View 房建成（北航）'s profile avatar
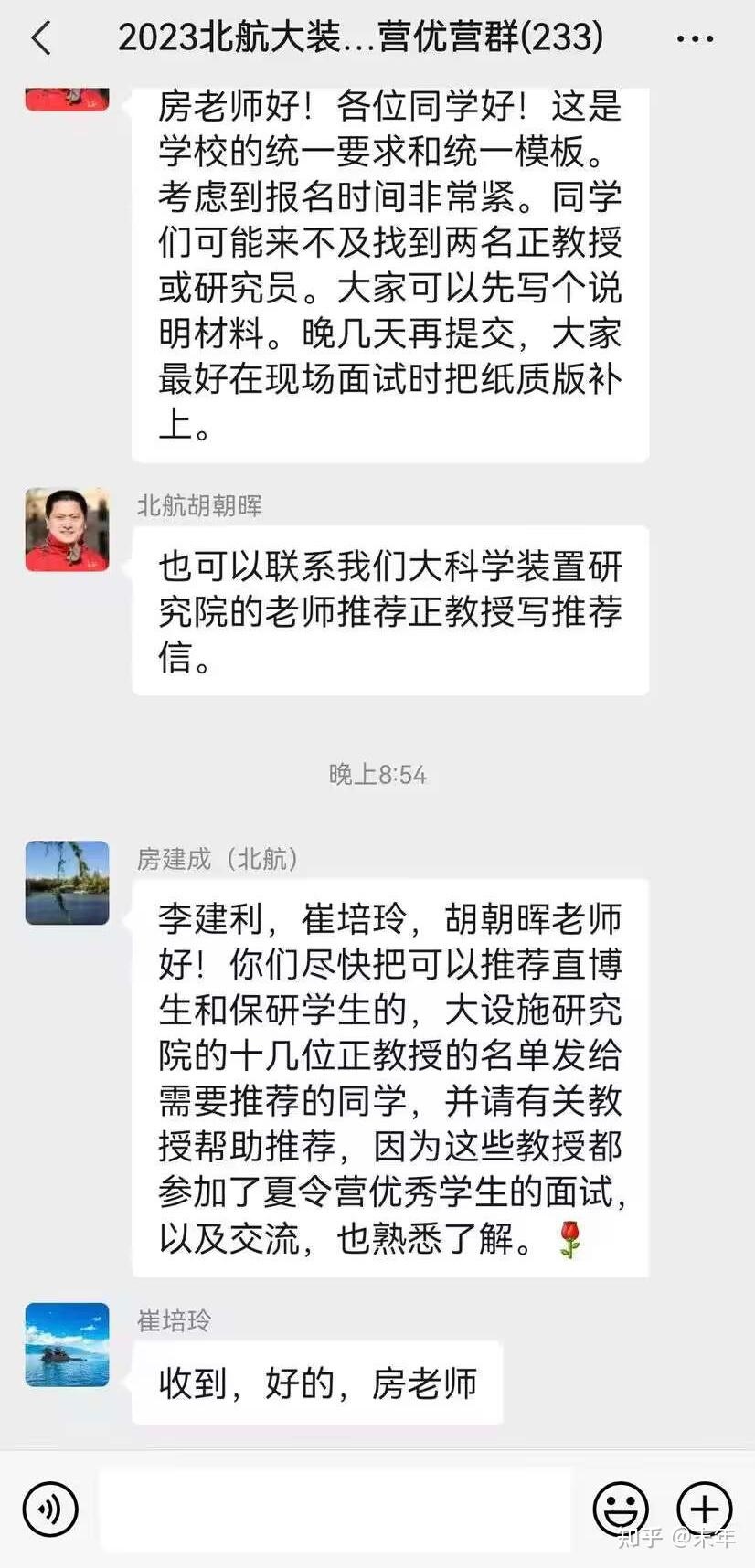 click(x=67, y=883)
